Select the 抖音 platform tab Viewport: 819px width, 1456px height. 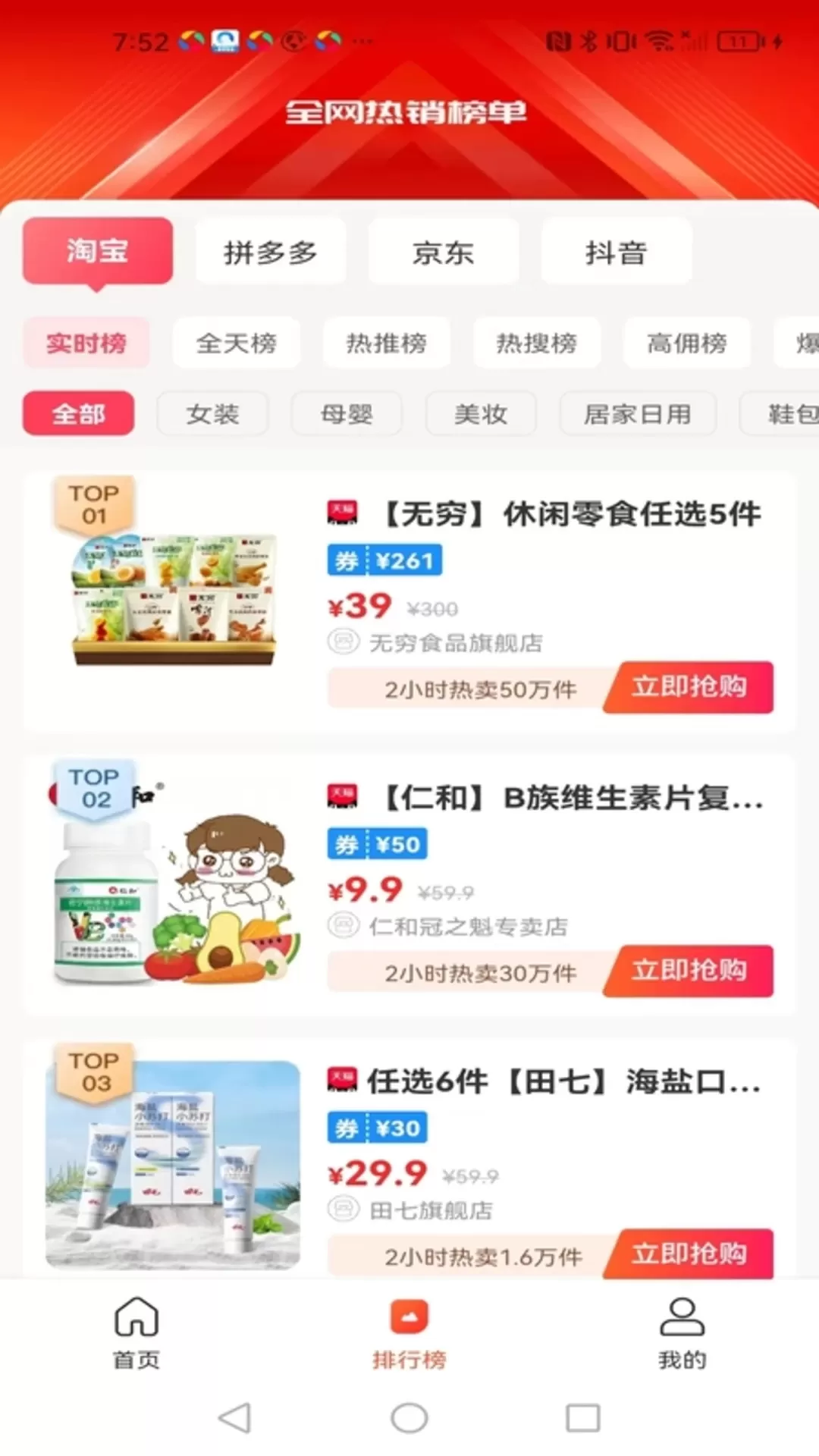(x=617, y=252)
